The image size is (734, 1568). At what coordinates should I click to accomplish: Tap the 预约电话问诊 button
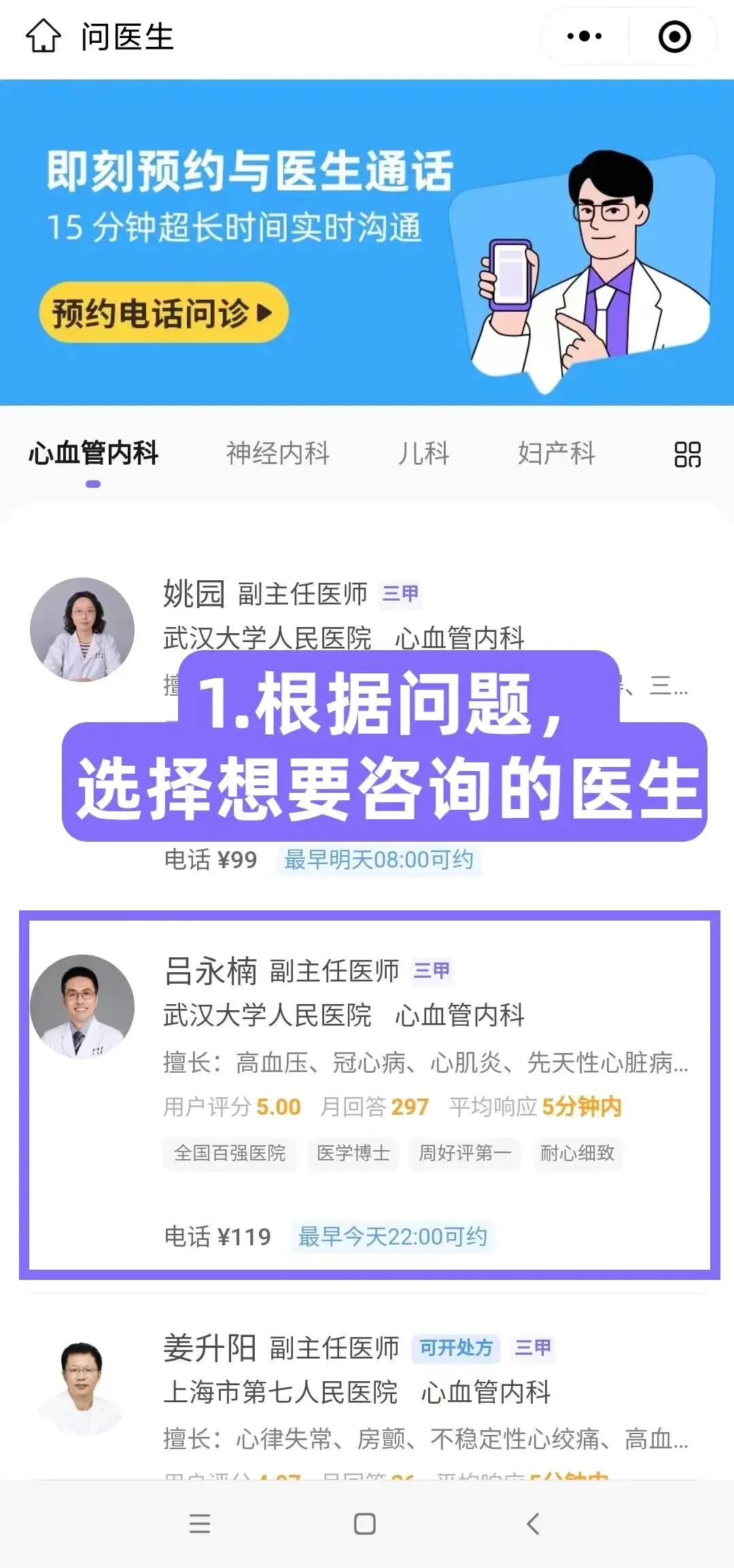pos(164,313)
